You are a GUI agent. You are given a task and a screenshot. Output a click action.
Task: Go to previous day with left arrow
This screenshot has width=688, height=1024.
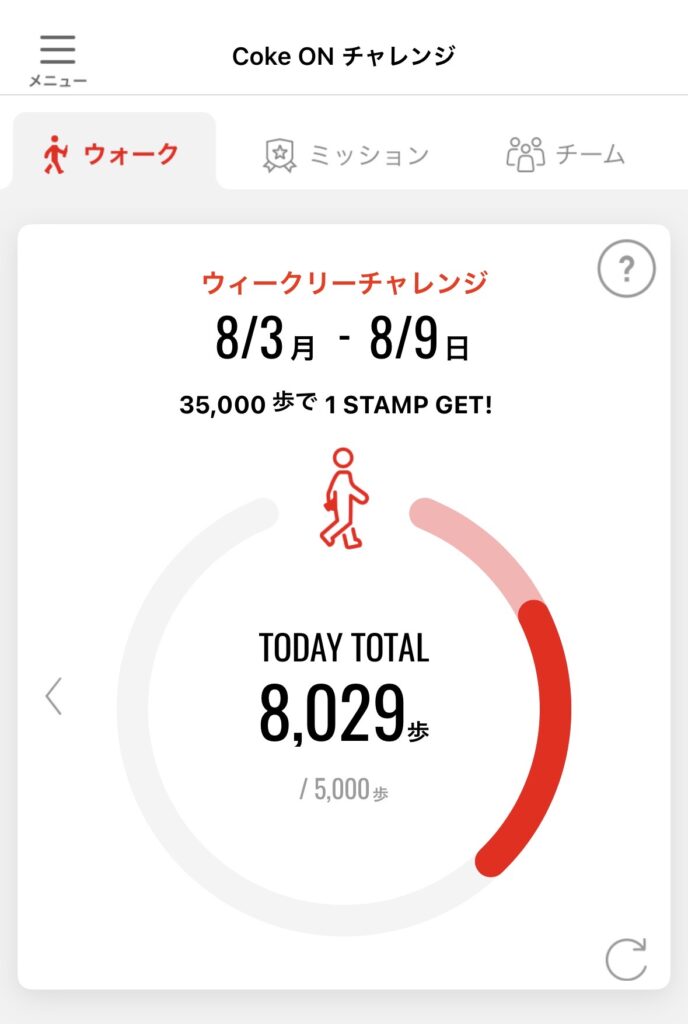(54, 696)
